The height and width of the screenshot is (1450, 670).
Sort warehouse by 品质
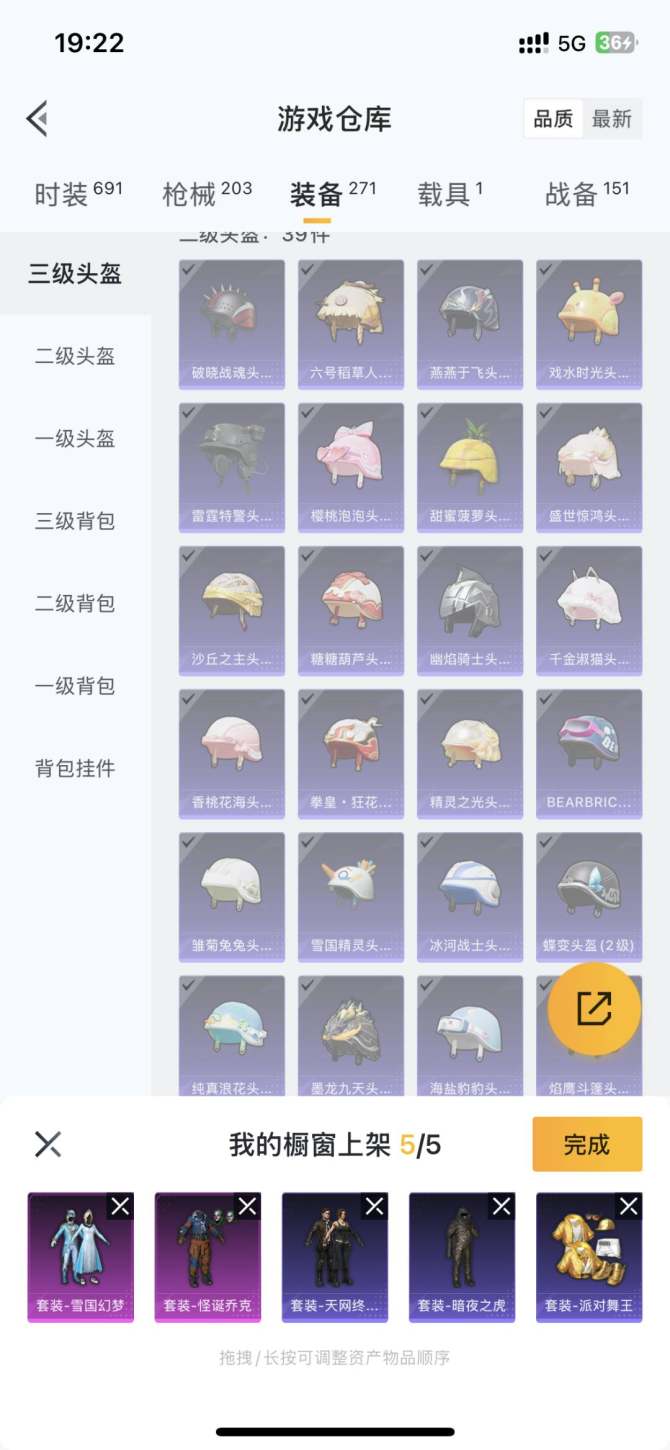coord(553,119)
